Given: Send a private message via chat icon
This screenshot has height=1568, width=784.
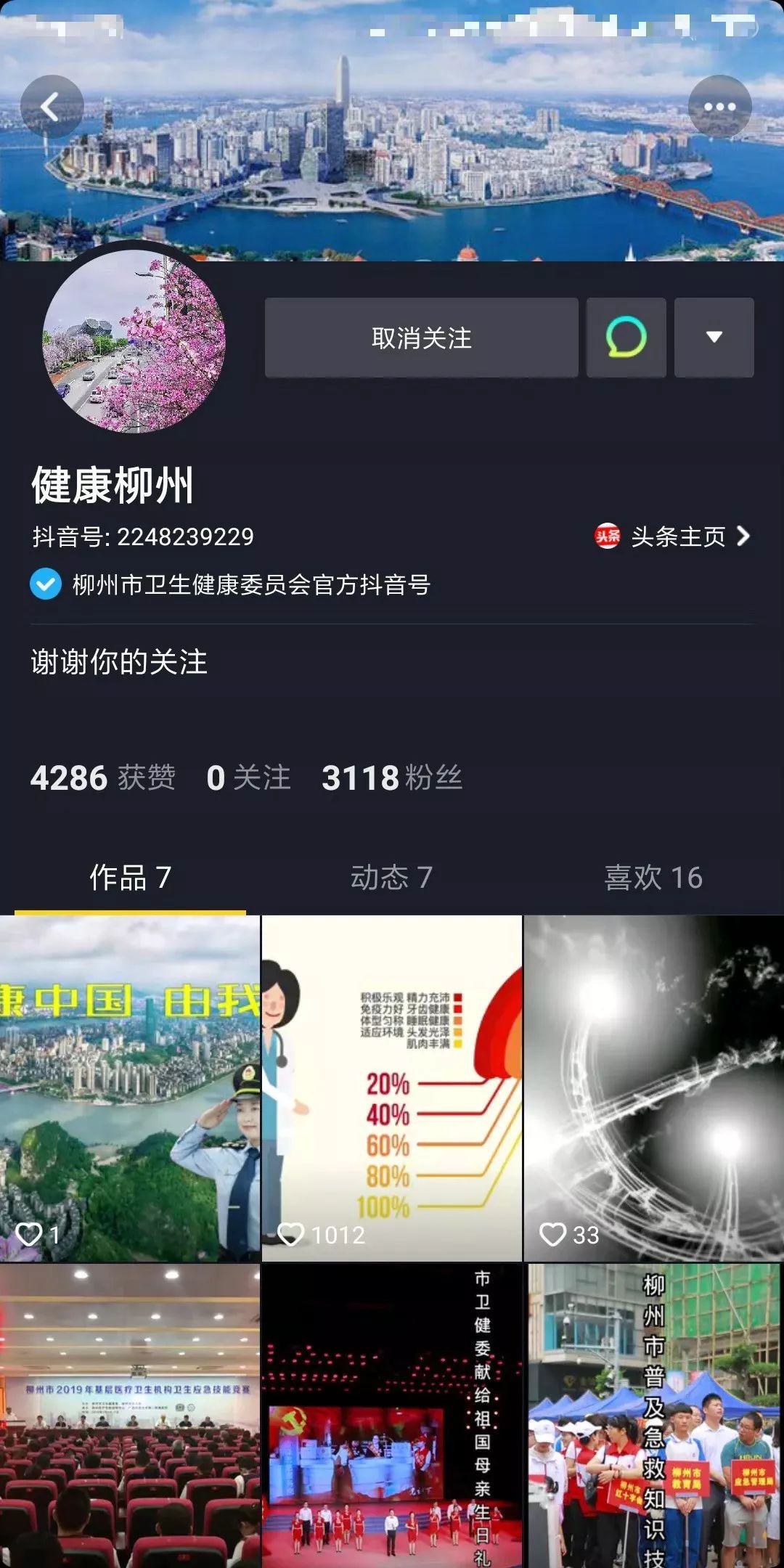Looking at the screenshot, I should [626, 338].
